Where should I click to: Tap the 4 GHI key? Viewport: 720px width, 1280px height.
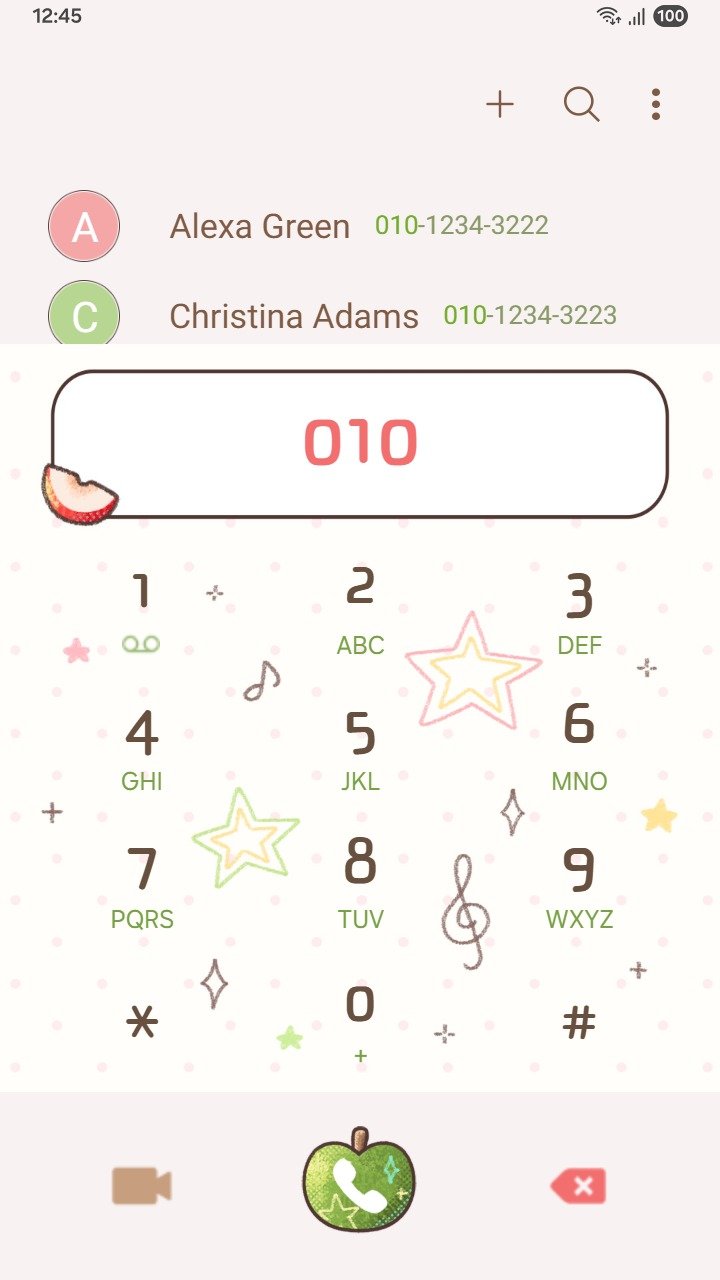tap(141, 748)
